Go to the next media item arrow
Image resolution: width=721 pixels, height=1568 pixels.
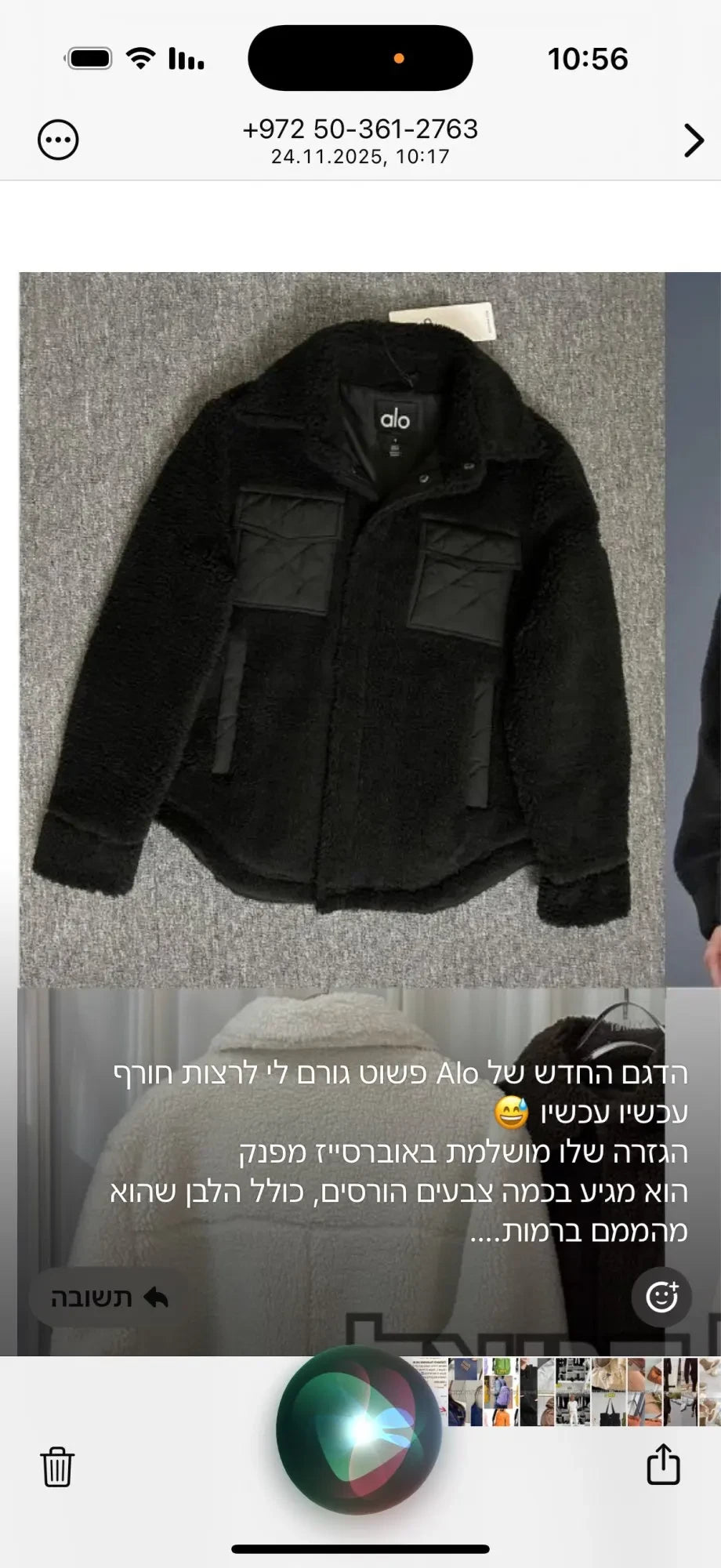point(694,141)
